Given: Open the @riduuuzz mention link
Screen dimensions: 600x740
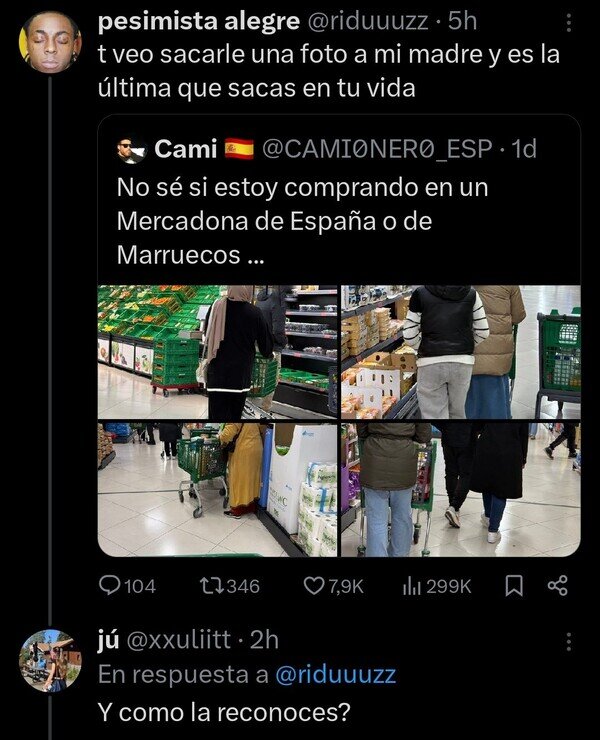Looking at the screenshot, I should pyautogui.click(x=335, y=674).
